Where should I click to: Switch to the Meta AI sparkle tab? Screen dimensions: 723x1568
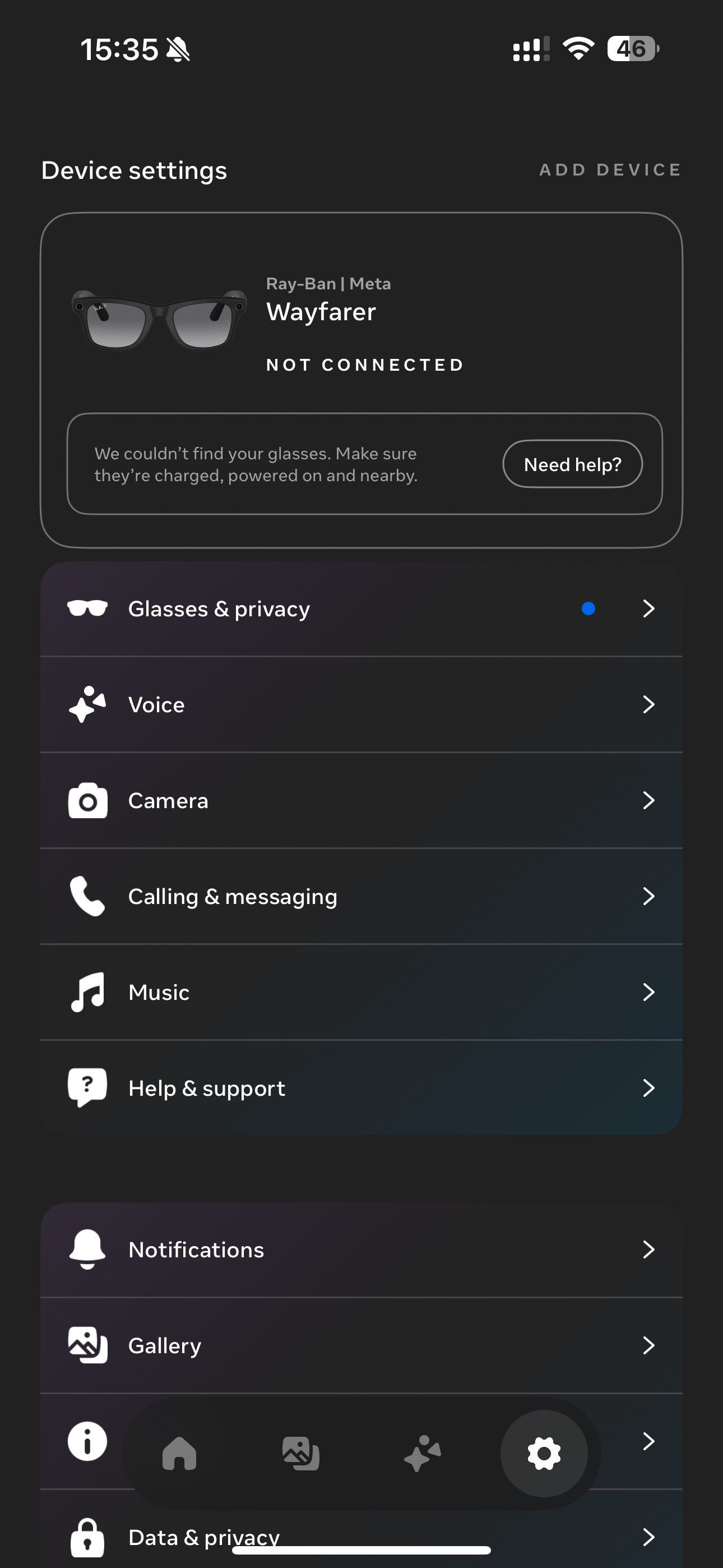tap(423, 1454)
